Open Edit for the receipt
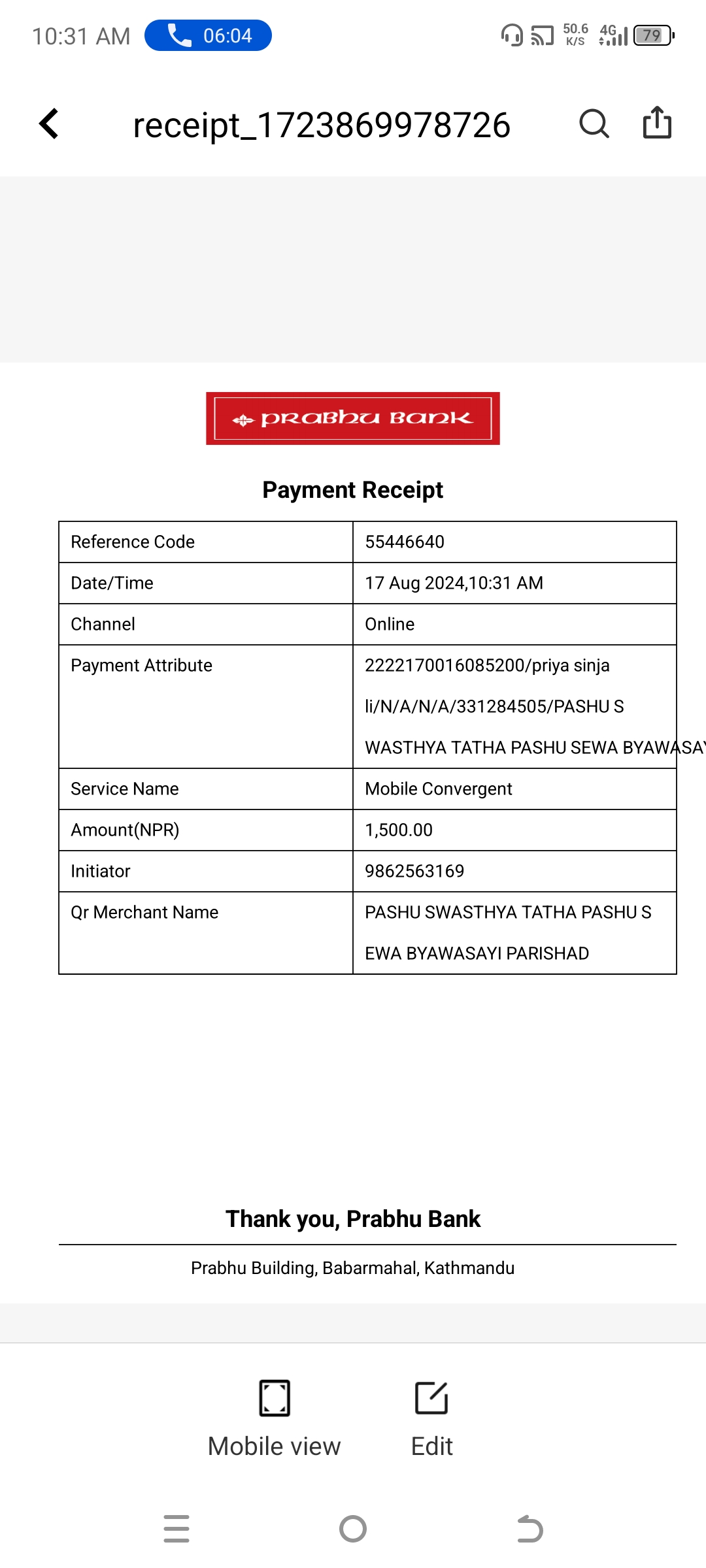706x1568 pixels. pyautogui.click(x=431, y=1419)
